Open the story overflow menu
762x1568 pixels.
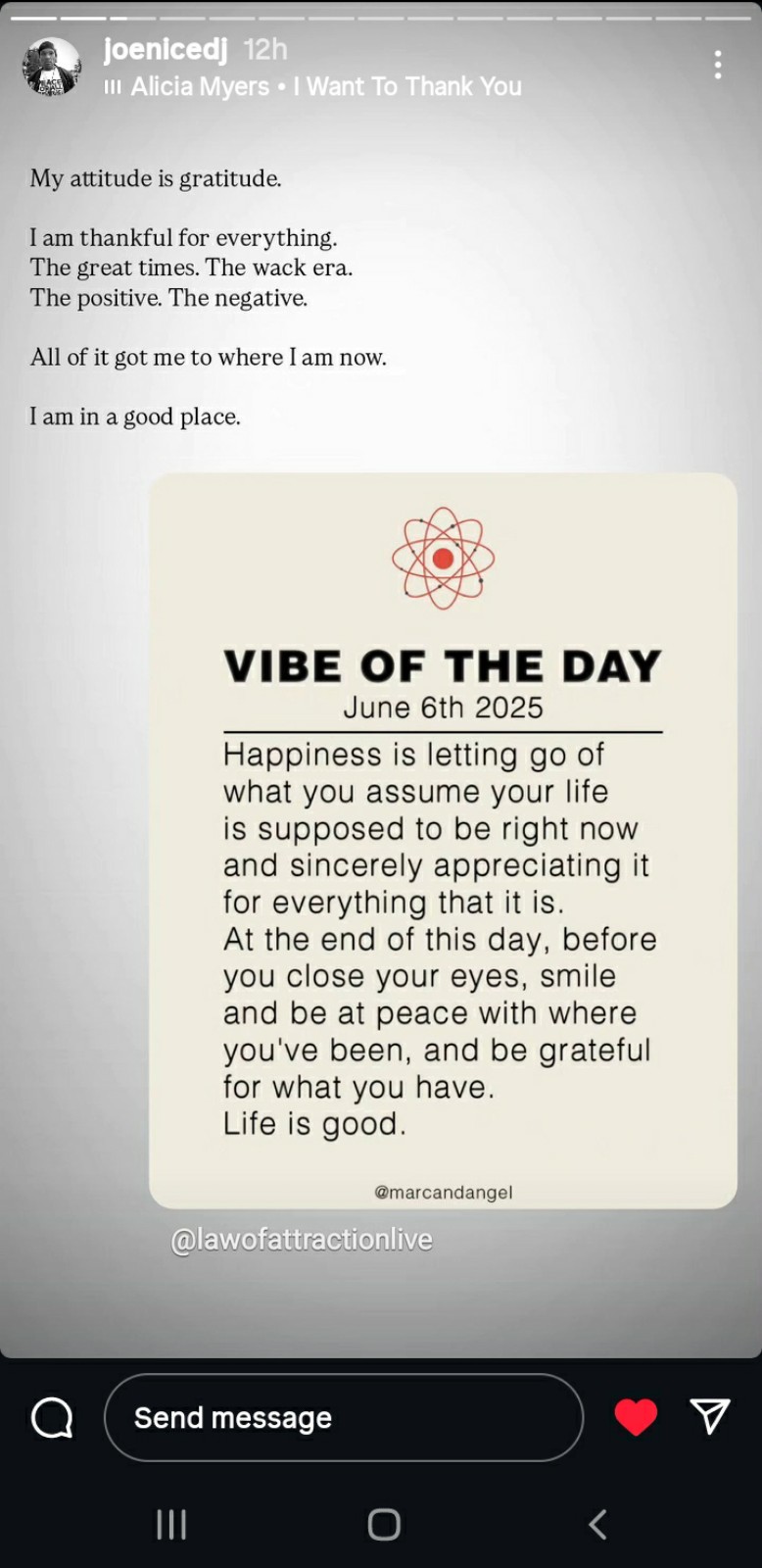tap(718, 65)
